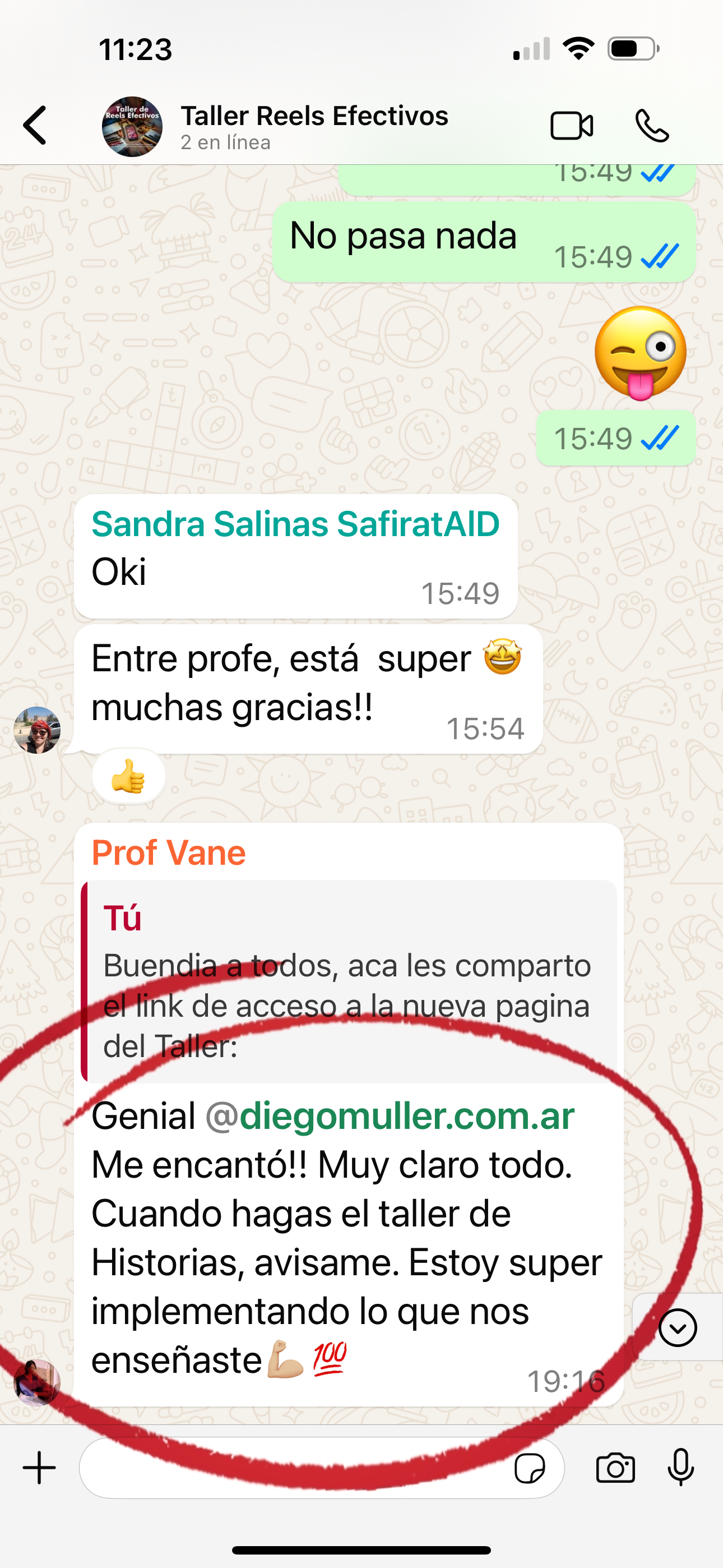The image size is (723, 1568).
Task: Tap the 2 en línea status text
Action: [225, 144]
